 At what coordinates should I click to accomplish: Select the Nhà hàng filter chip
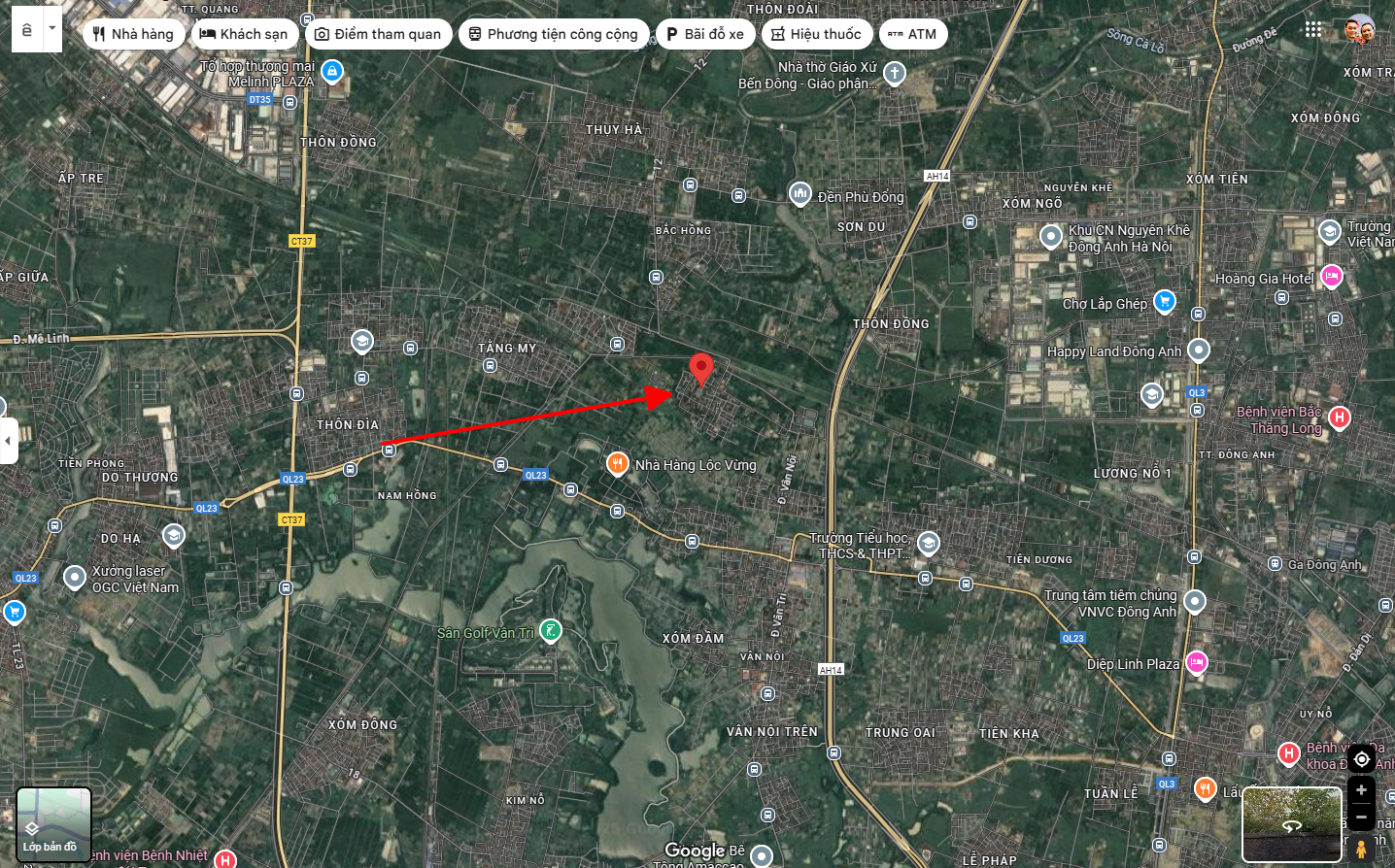click(x=133, y=34)
